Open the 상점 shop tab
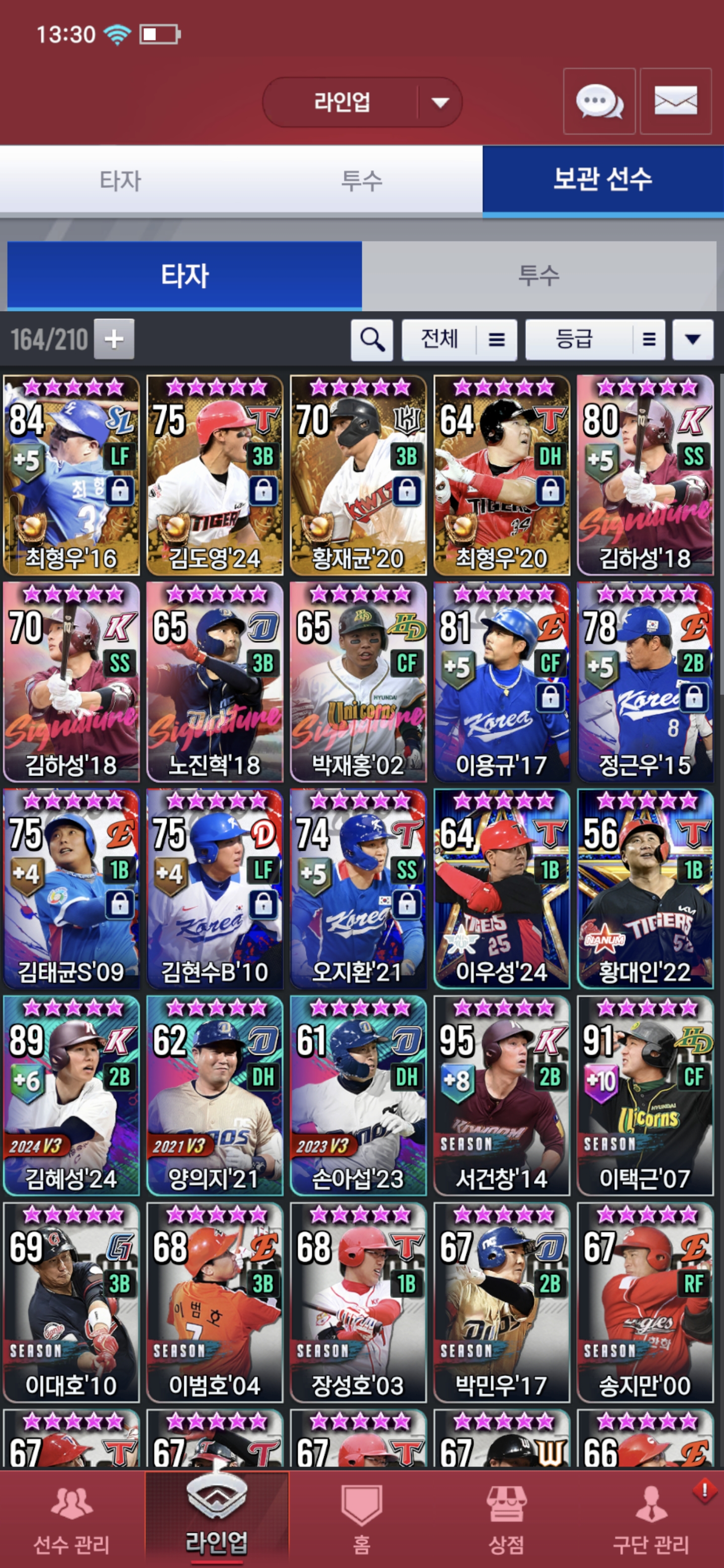724x1568 pixels. click(506, 1520)
